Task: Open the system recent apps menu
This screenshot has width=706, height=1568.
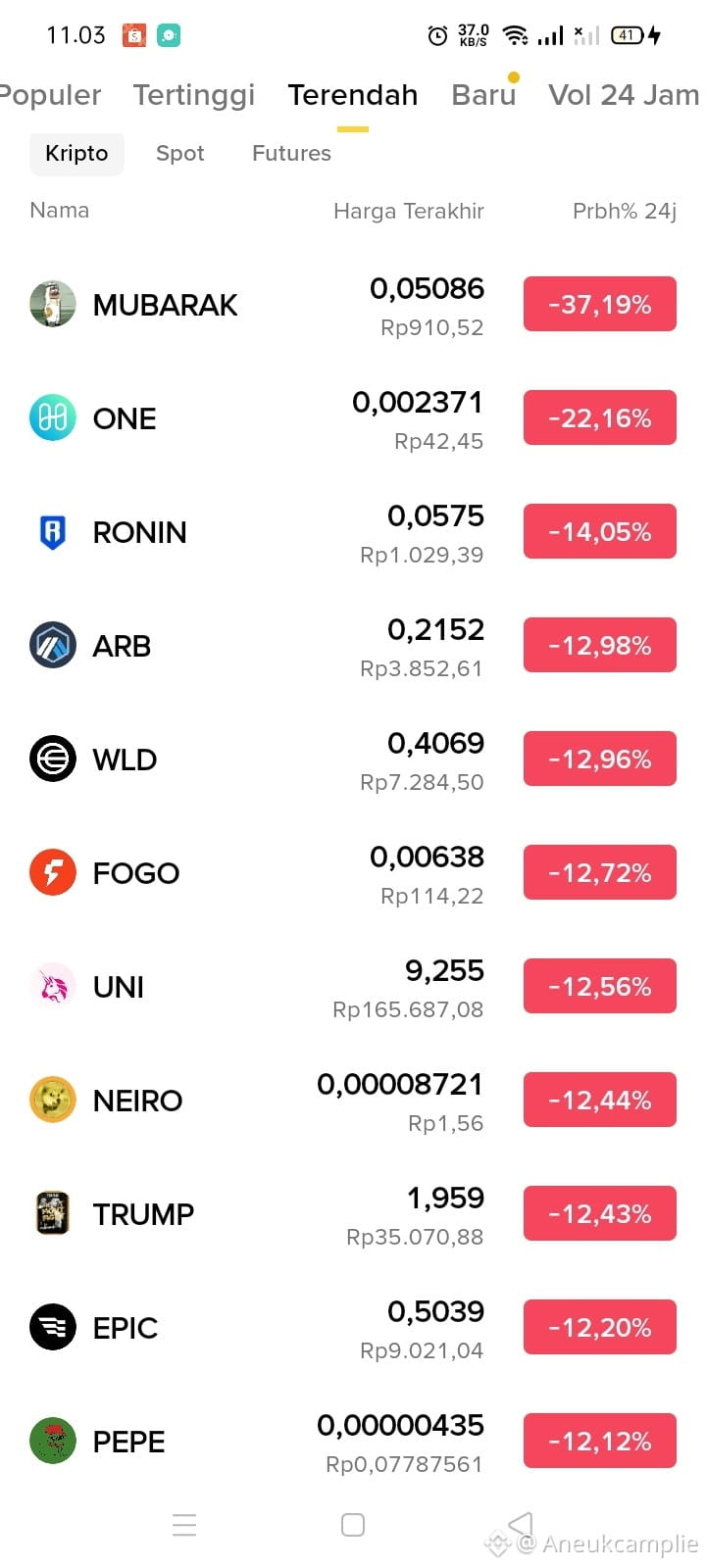Action: [184, 1525]
